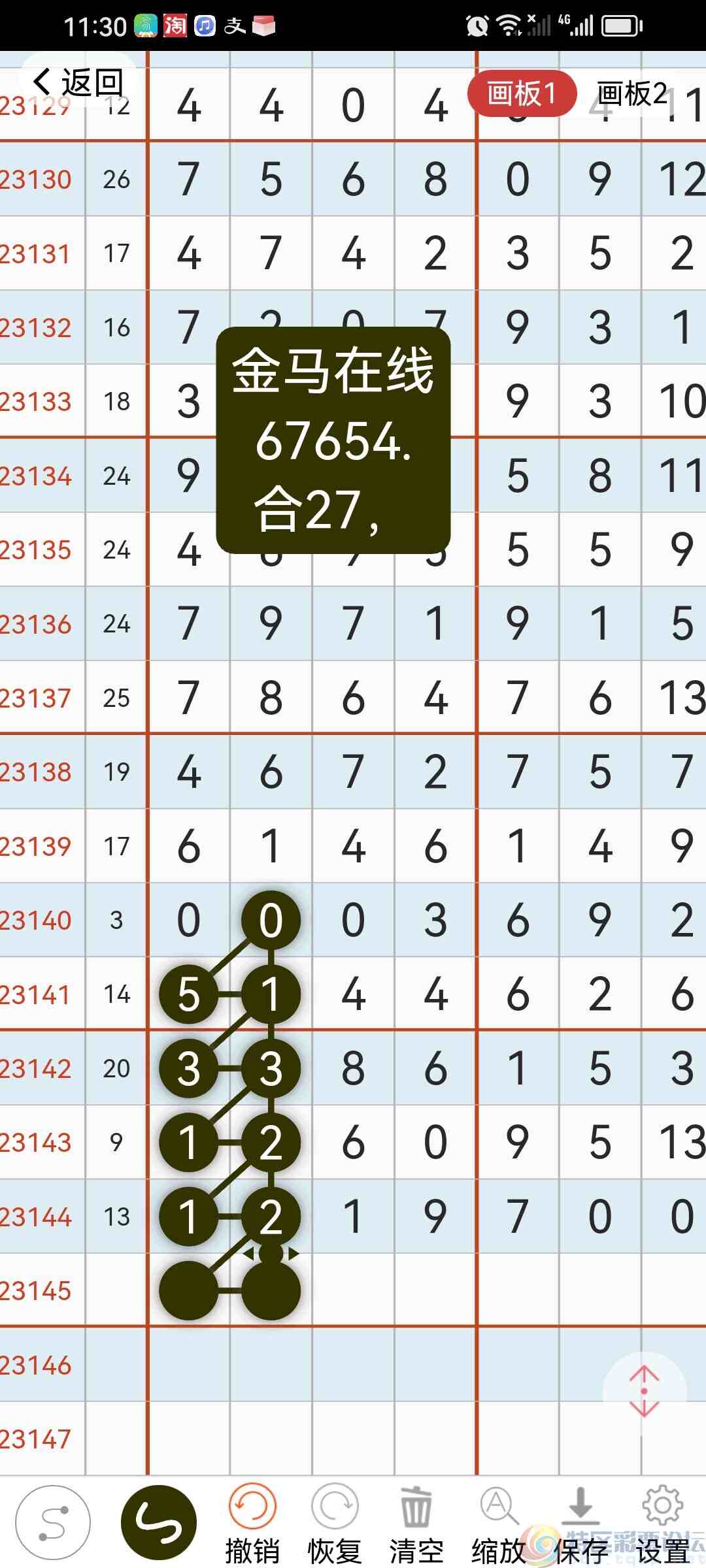Tap the 恢复 redo icon

click(x=335, y=1509)
